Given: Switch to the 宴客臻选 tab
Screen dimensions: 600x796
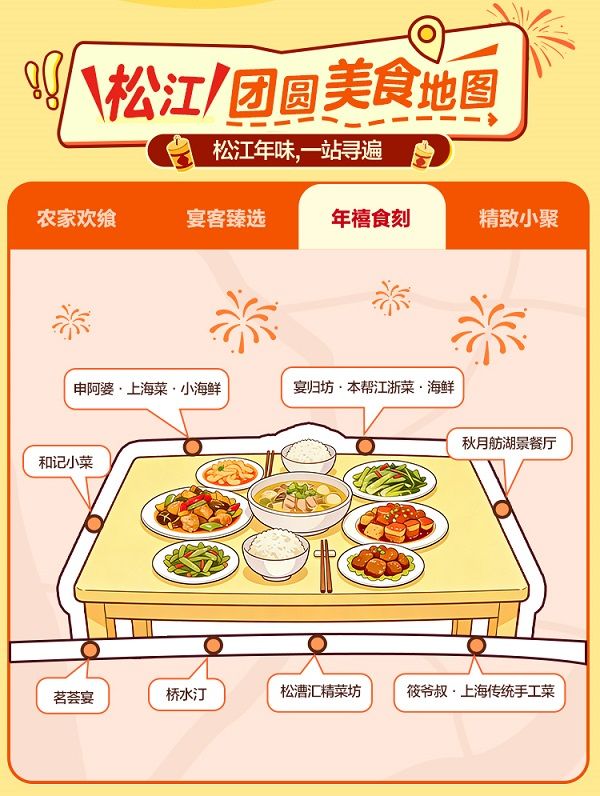Looking at the screenshot, I should coord(225,218).
